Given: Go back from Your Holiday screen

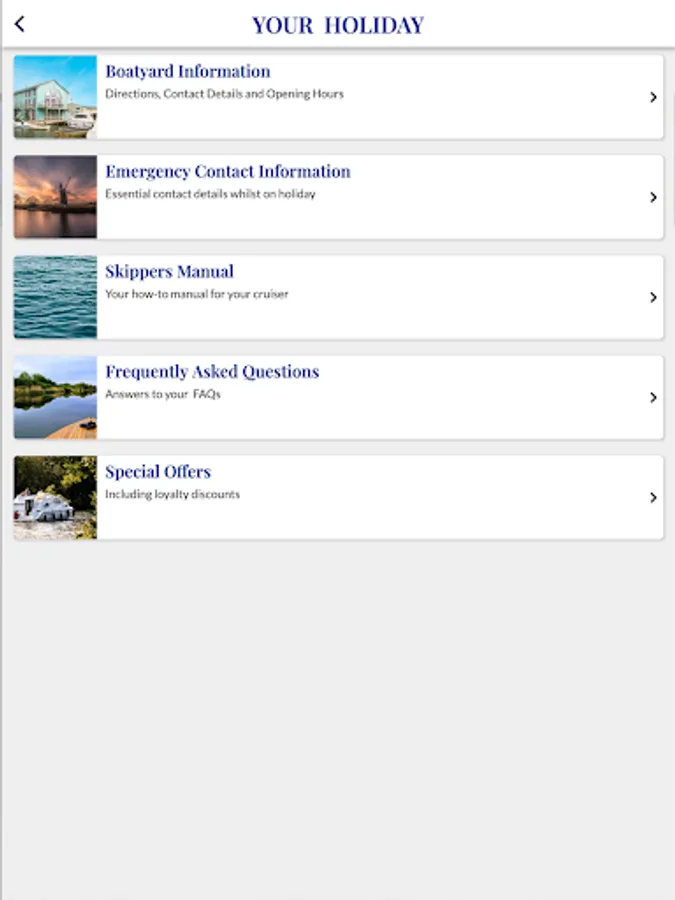Looking at the screenshot, I should click(20, 24).
